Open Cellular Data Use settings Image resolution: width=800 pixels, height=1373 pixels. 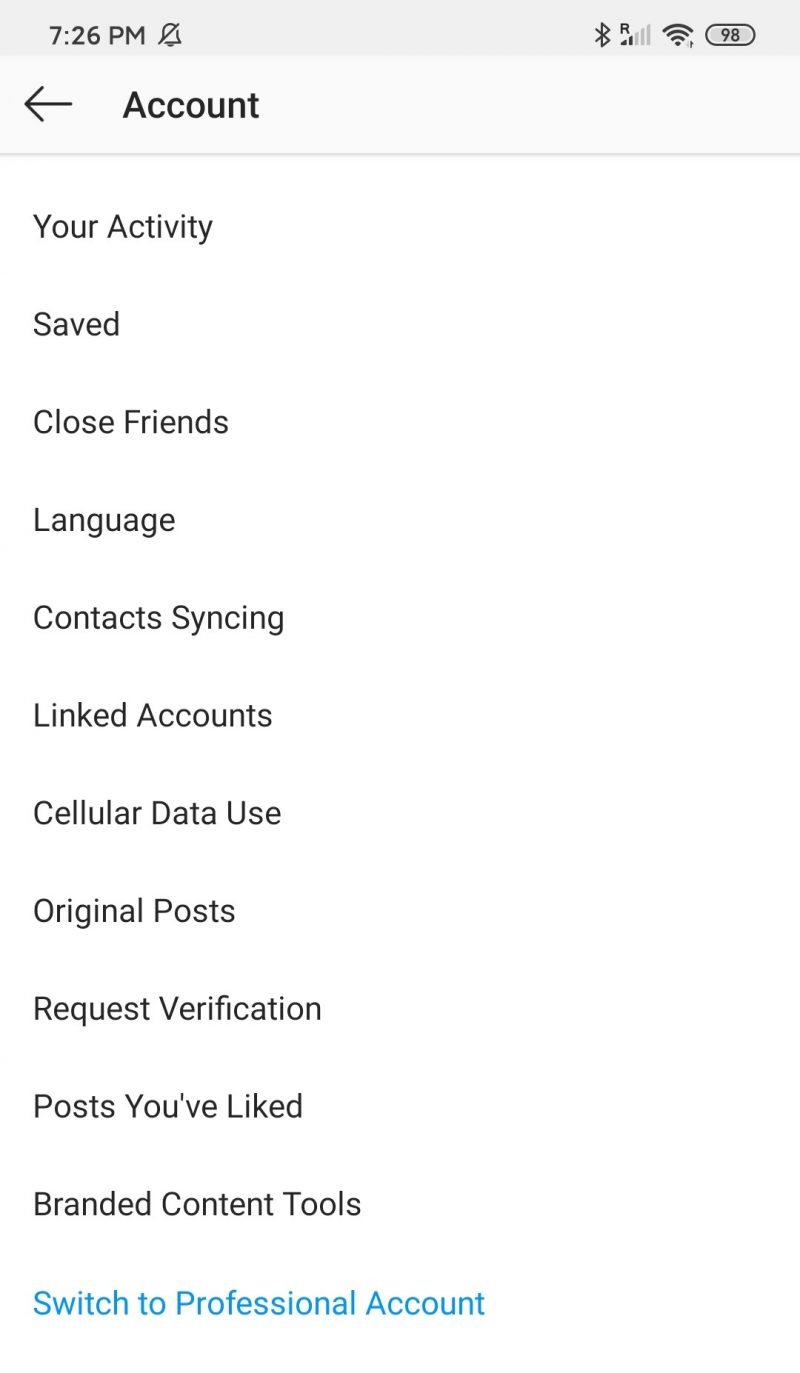(x=157, y=812)
